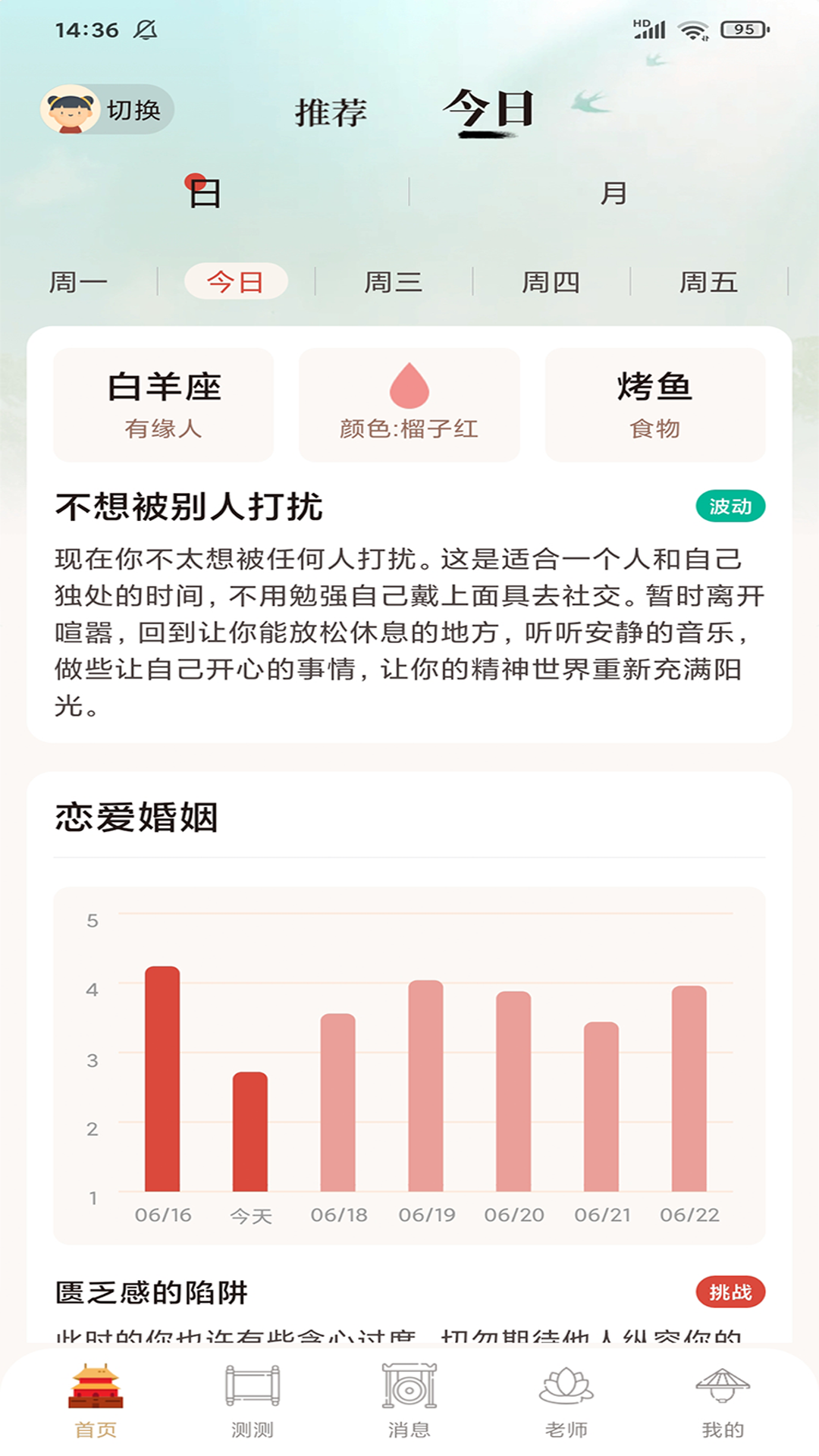Choose 周四 in the weekday row
Image resolution: width=819 pixels, height=1456 pixels.
[551, 282]
